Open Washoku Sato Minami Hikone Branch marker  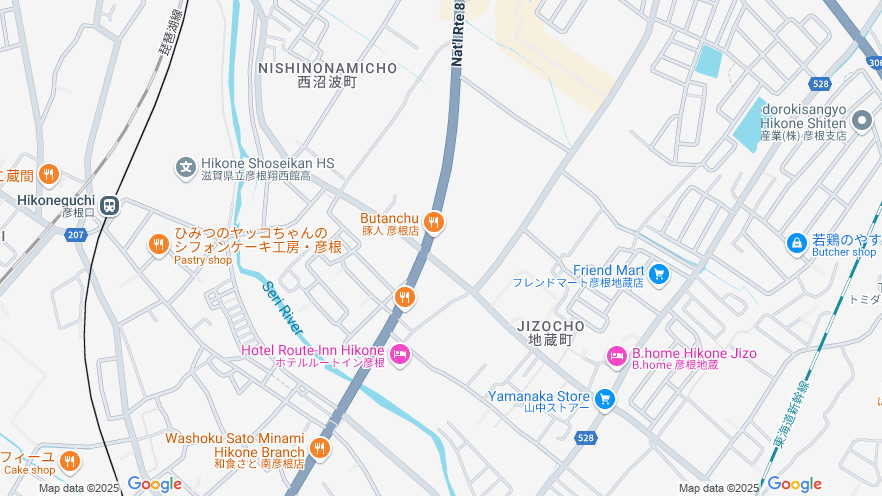320,448
